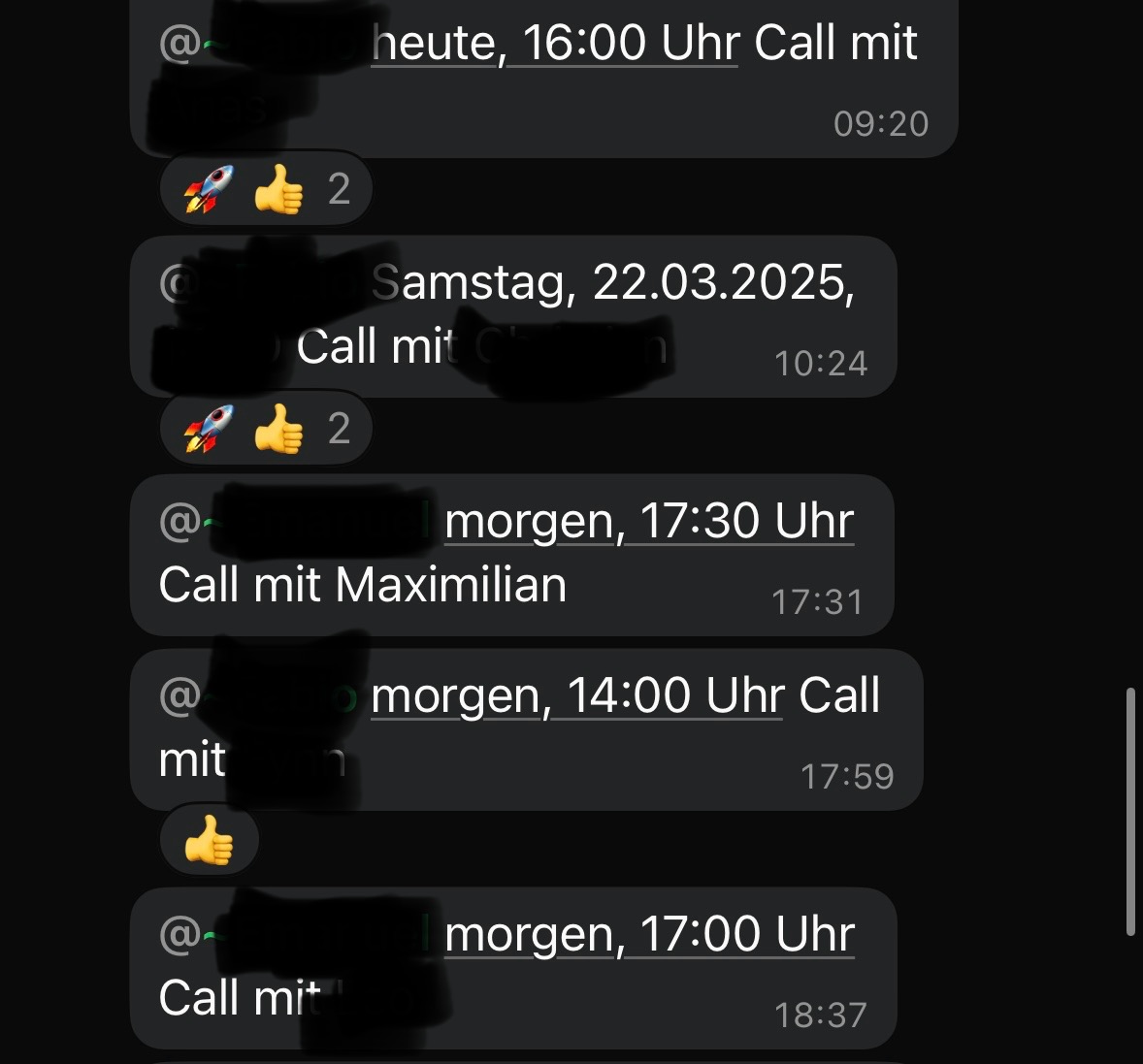Viewport: 1143px width, 1064px height.
Task: Tap the link morgen, 17:00 Uhr
Action: [x=648, y=935]
